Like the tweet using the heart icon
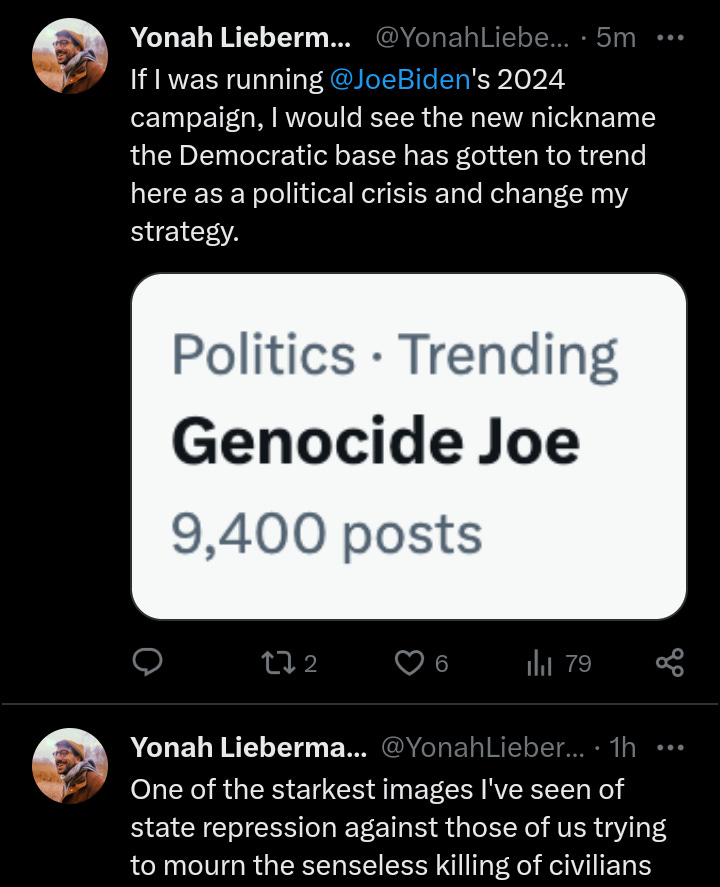 coord(412,662)
